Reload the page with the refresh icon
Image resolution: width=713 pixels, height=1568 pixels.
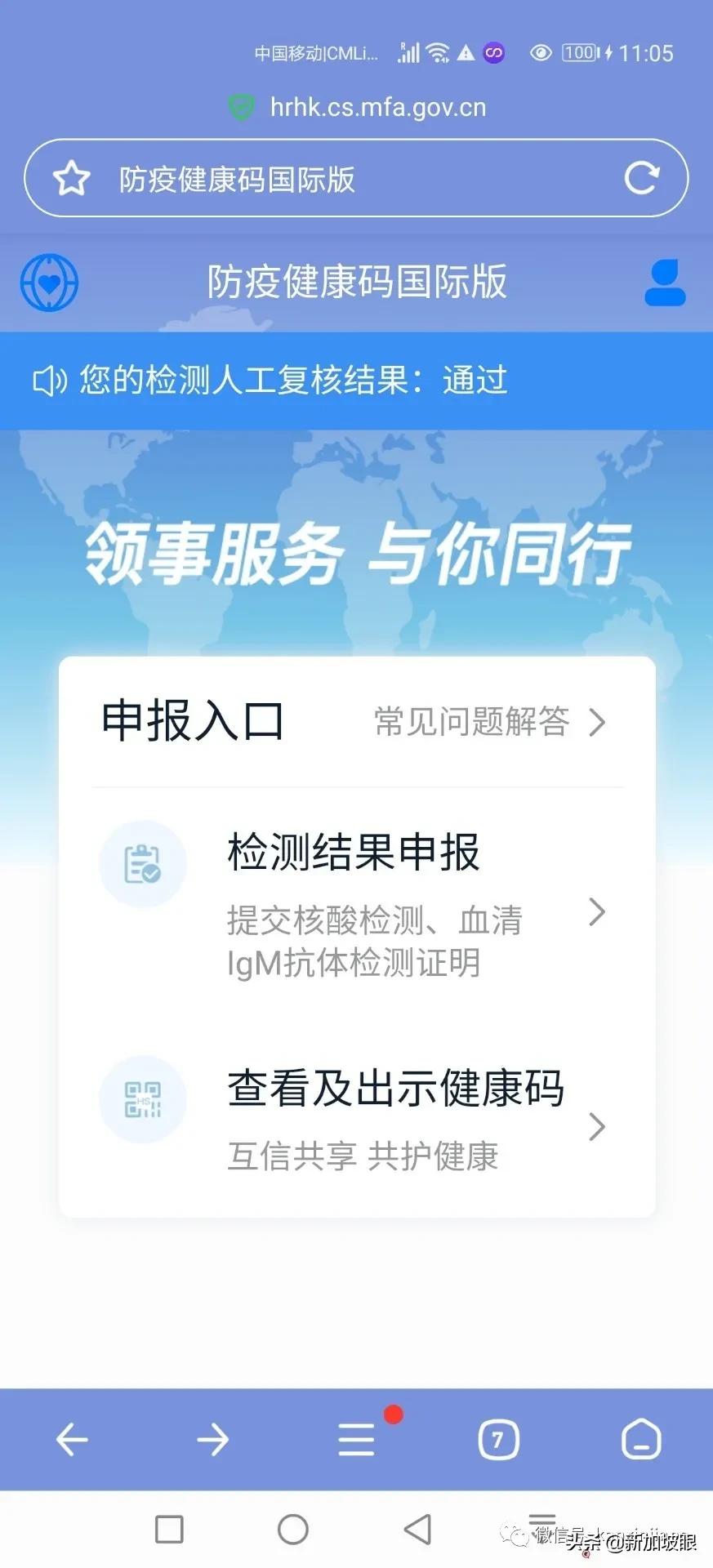tap(644, 177)
